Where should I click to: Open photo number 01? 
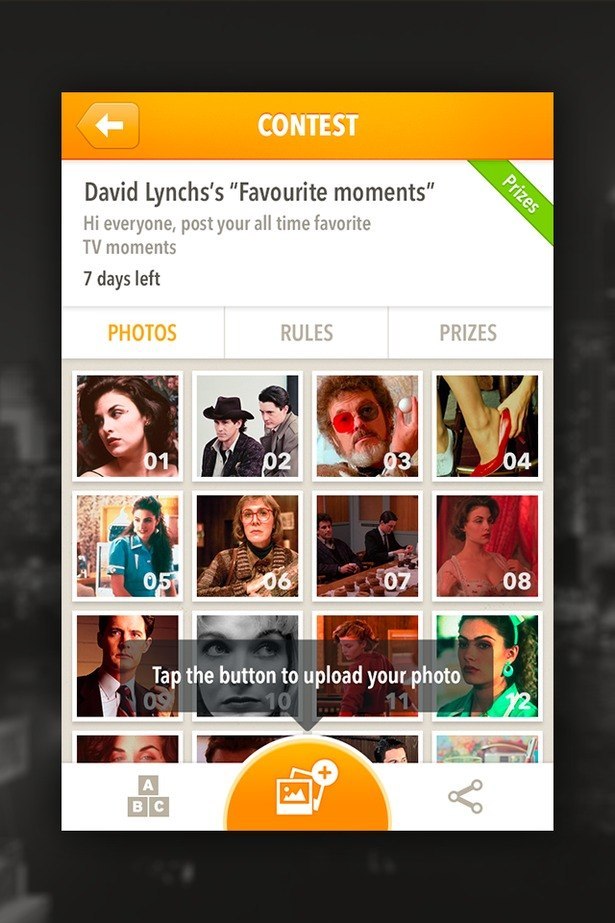click(x=129, y=426)
